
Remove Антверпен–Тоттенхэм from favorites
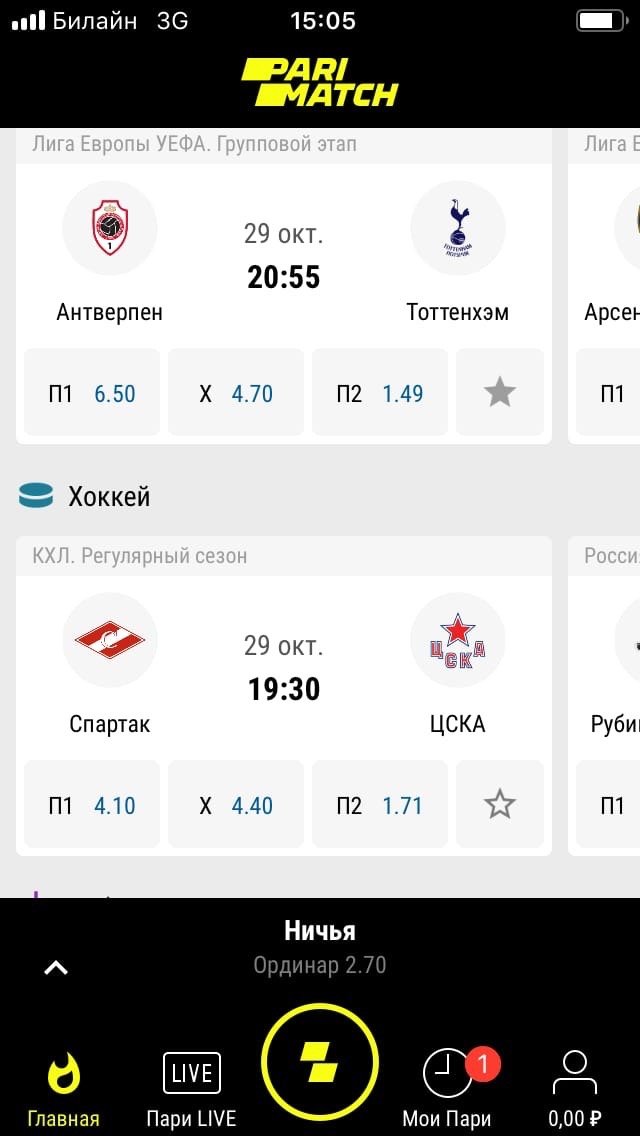[x=499, y=393]
